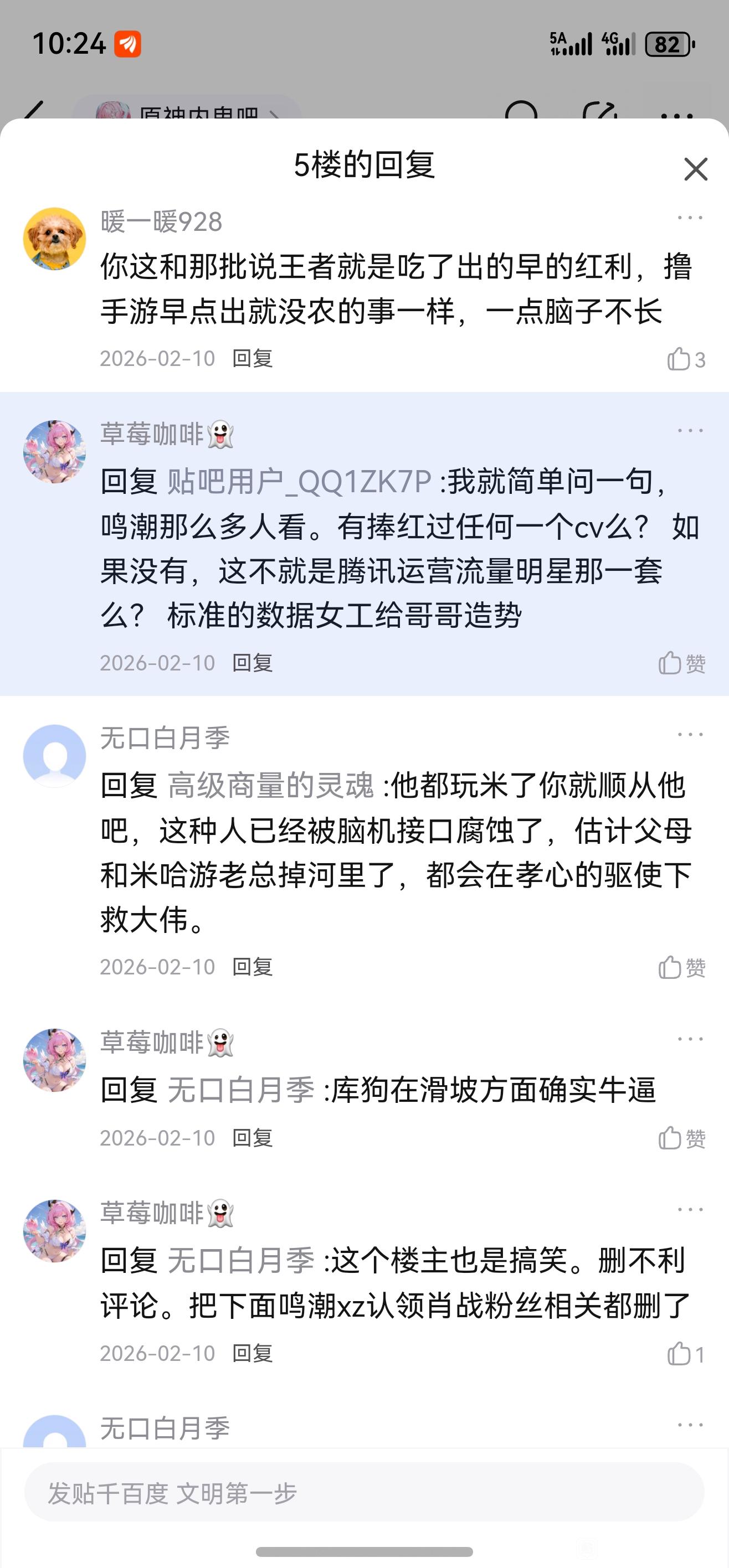Open user link 高级商量的灵魂

click(270, 785)
